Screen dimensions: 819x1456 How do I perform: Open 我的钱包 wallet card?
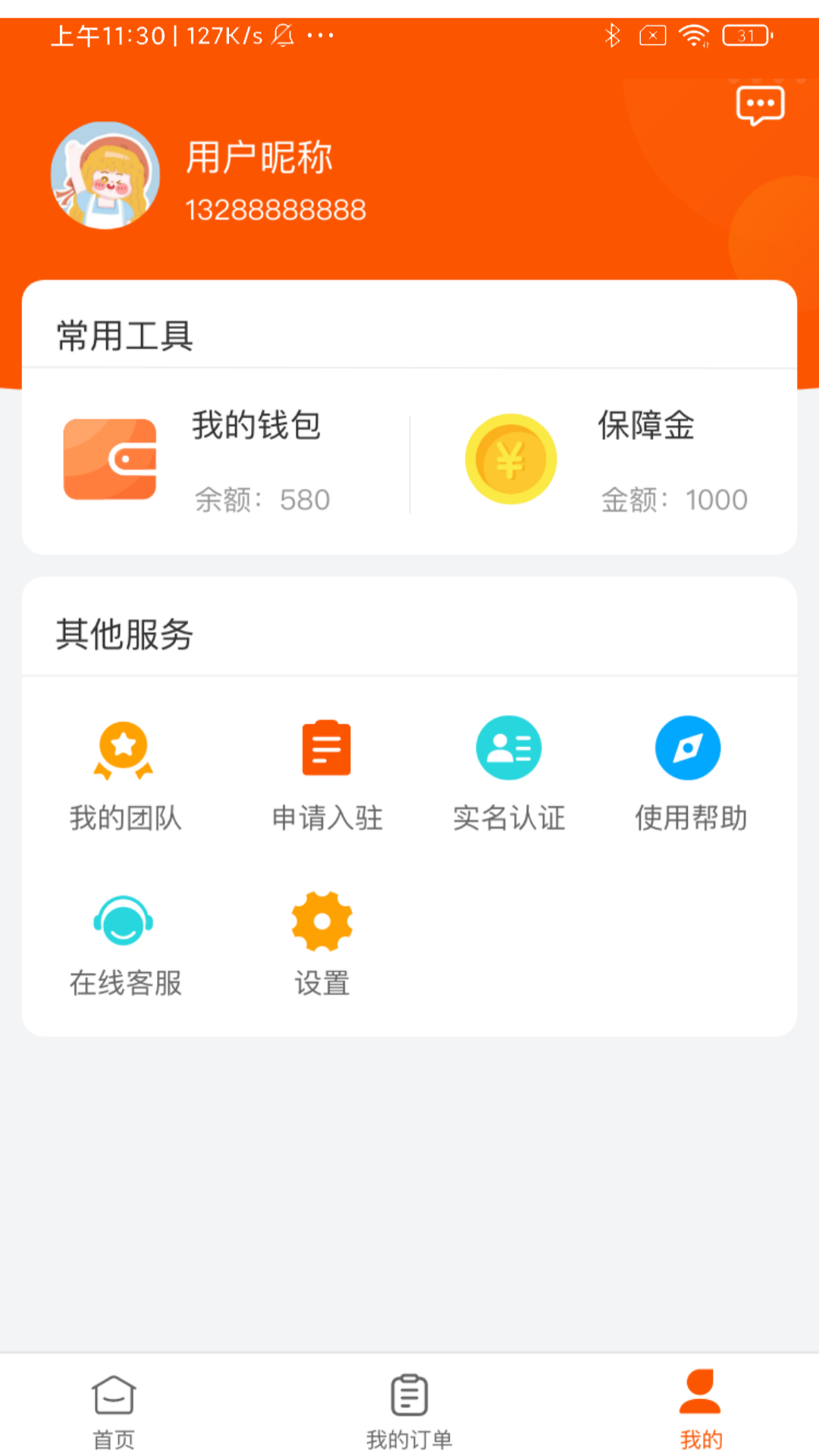216,460
